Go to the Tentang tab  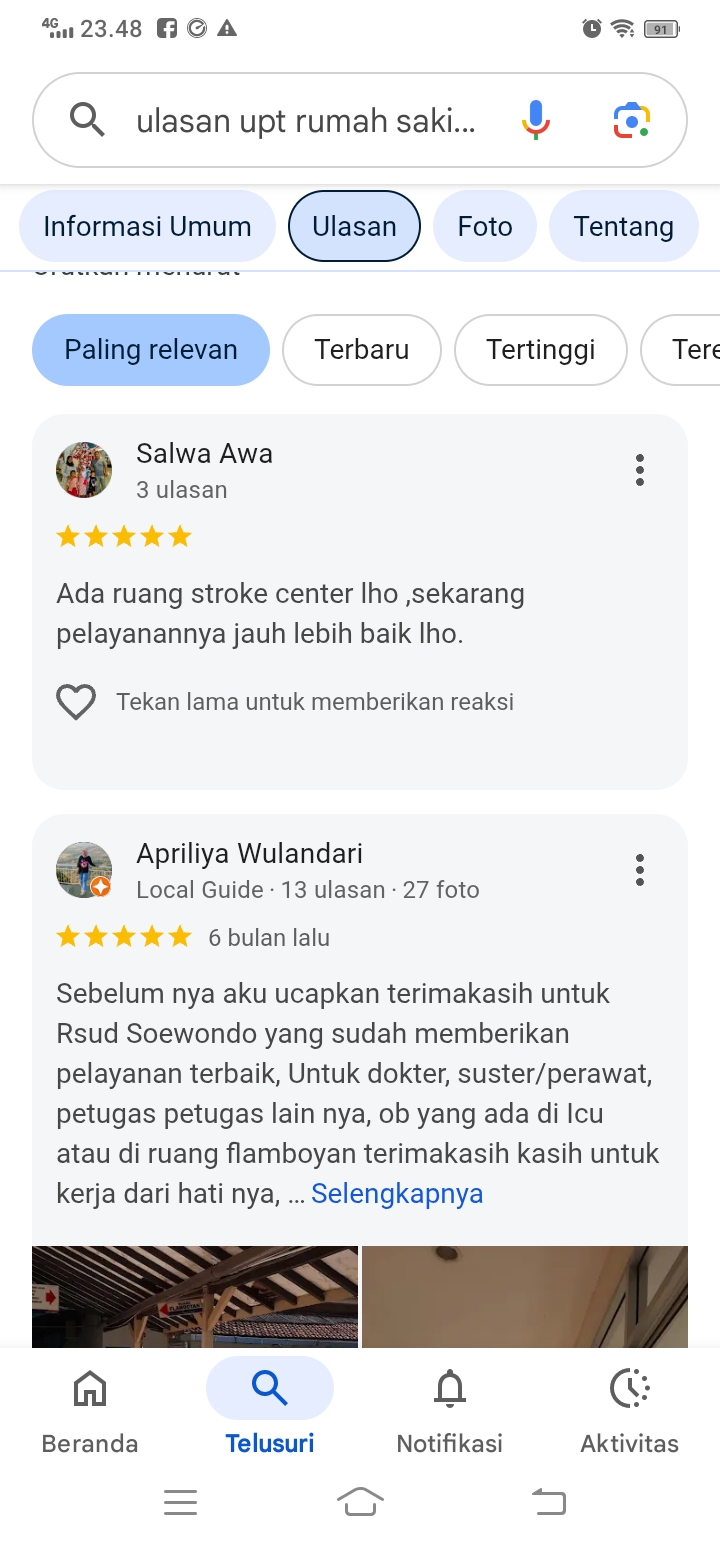pyautogui.click(x=623, y=227)
